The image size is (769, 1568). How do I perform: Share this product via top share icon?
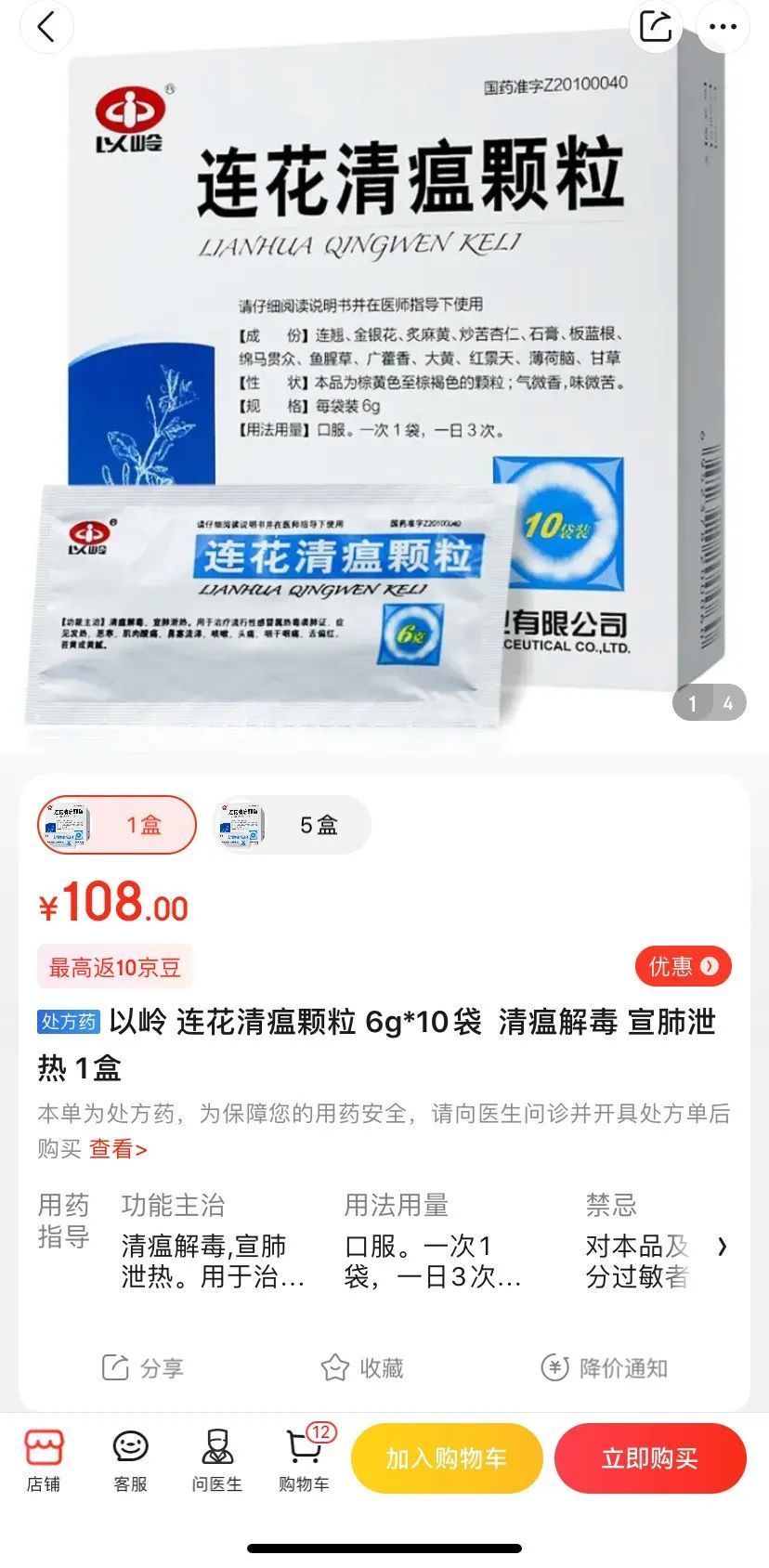(x=656, y=26)
